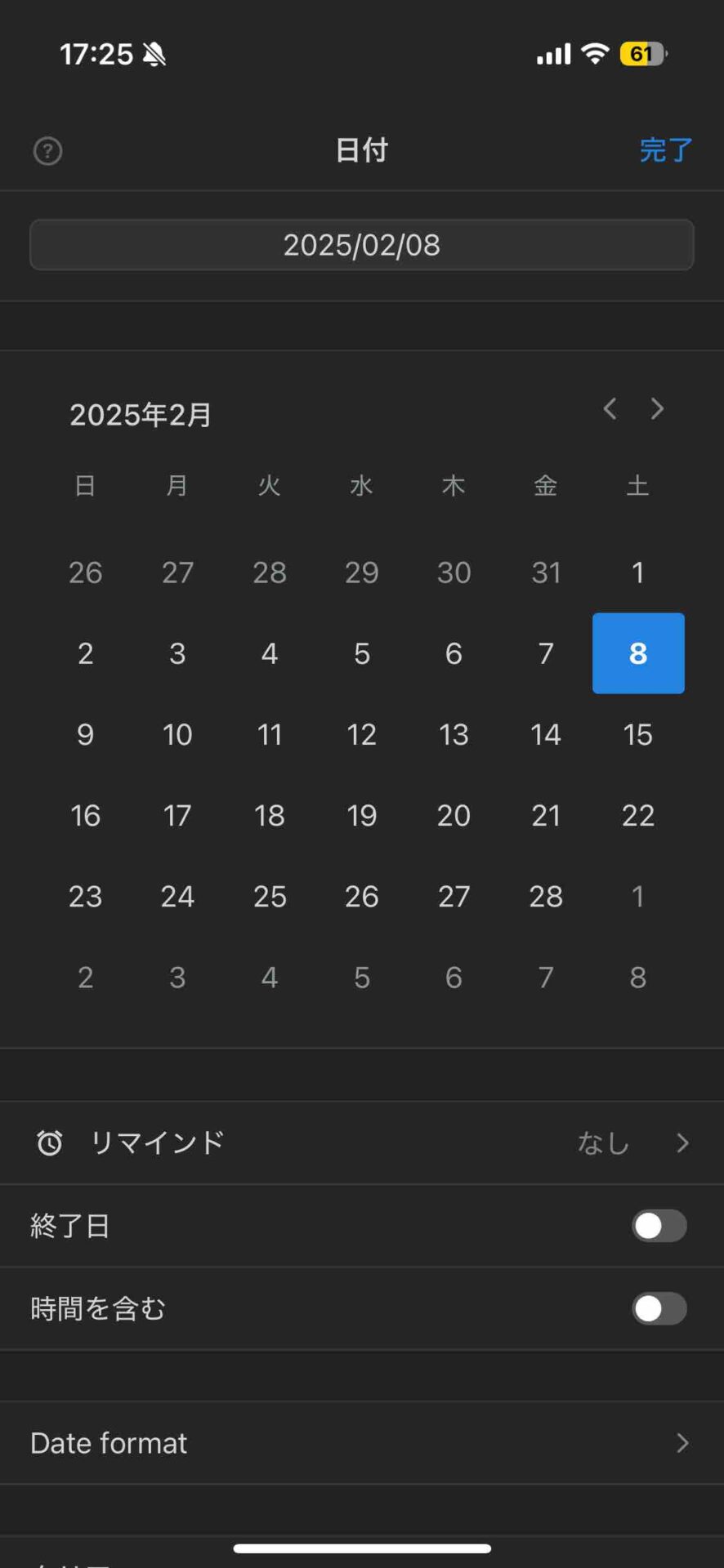Select February 15 in the calendar
Image resolution: width=724 pixels, height=1568 pixels.
click(638, 734)
